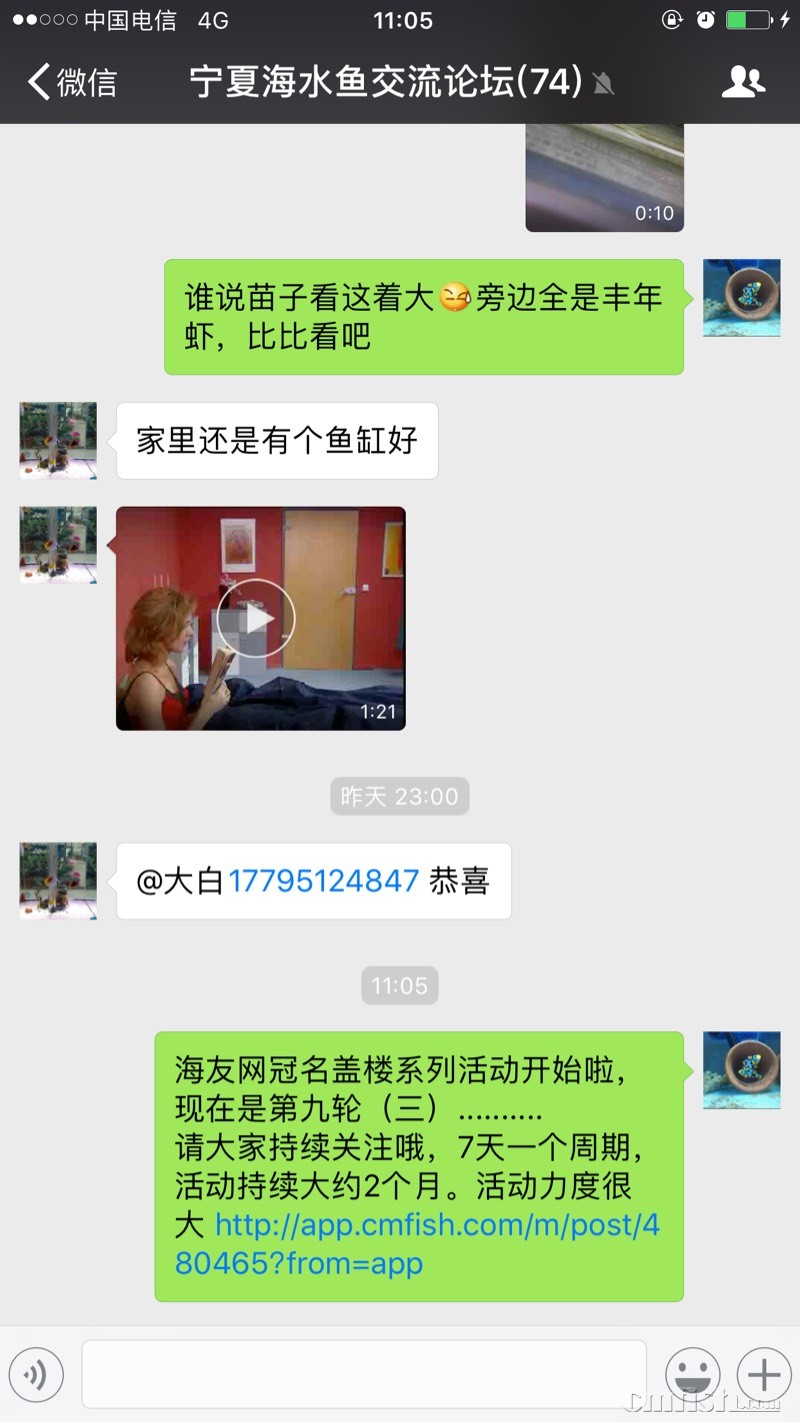Open group members info icon
This screenshot has width=800, height=1423.
tap(742, 81)
